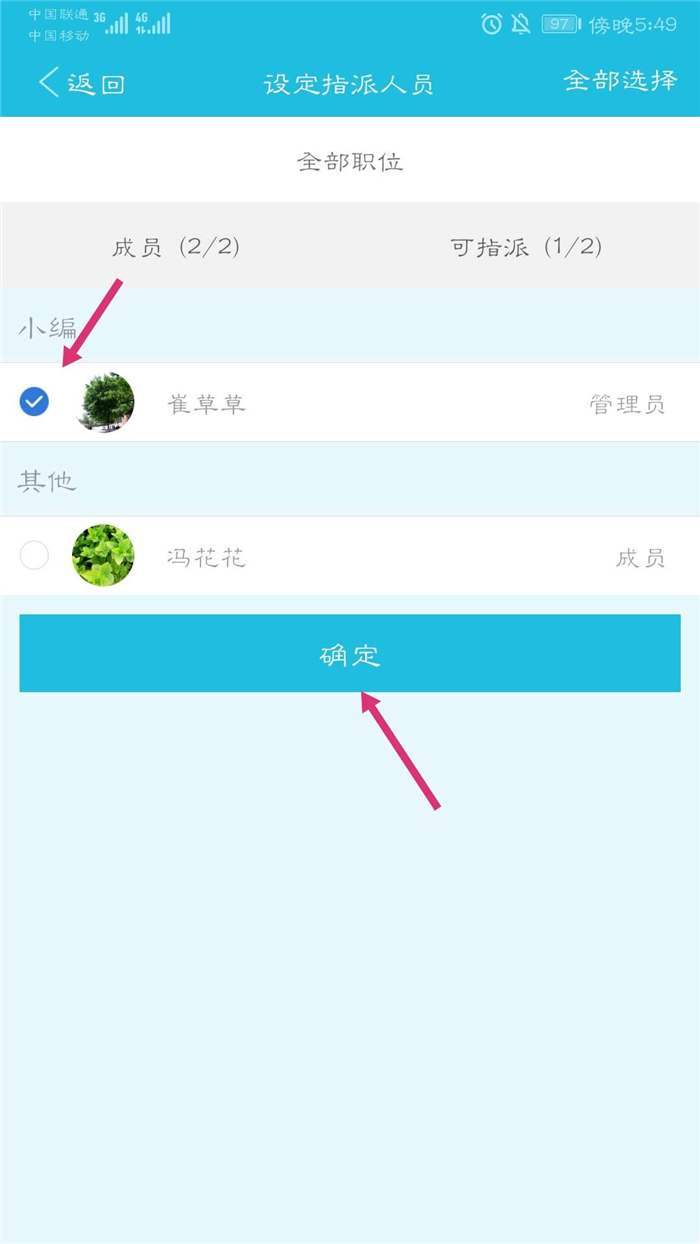Viewport: 700px width, 1244px height.
Task: Uncheck the checkbox for 崔草草
Action: (x=34, y=402)
